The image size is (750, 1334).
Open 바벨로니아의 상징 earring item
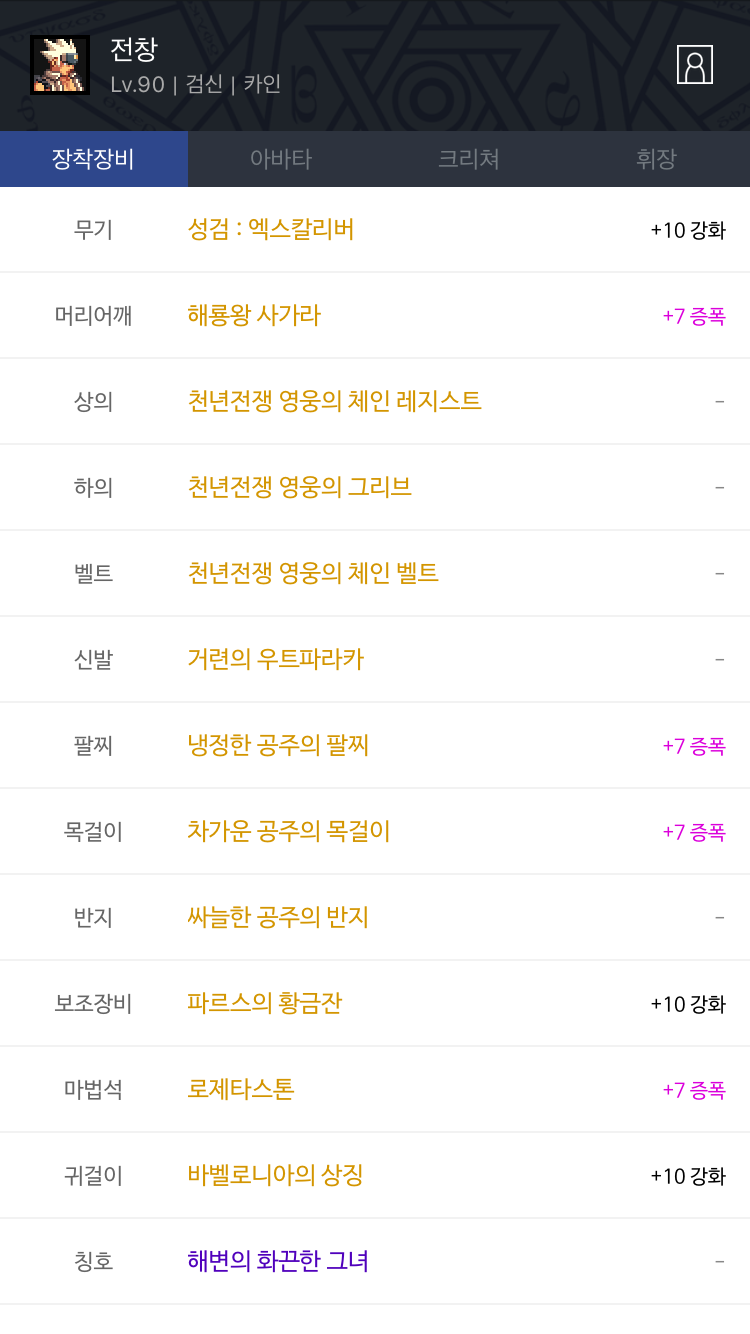275,1176
